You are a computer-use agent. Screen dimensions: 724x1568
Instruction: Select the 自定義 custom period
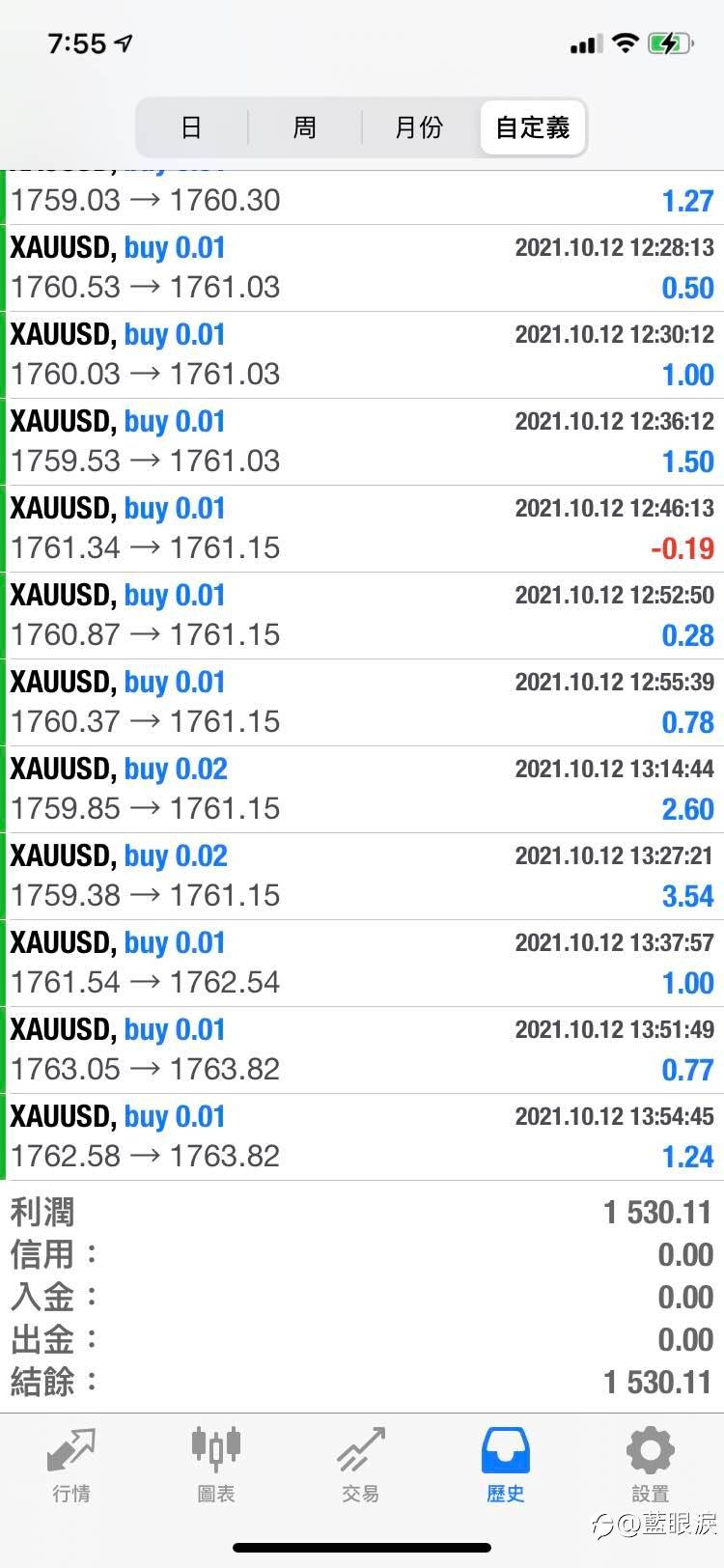pos(533,127)
